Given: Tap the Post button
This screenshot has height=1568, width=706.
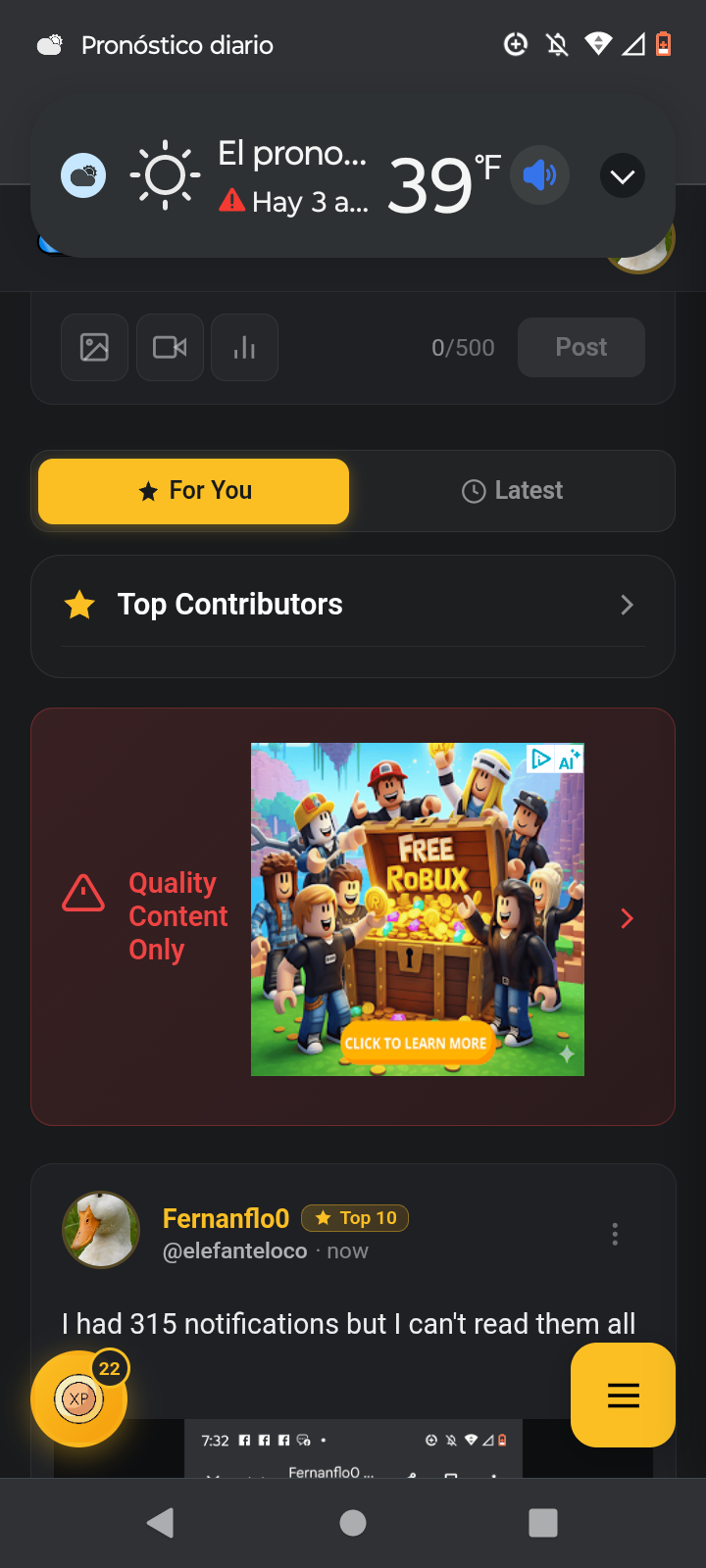Looking at the screenshot, I should 580,347.
